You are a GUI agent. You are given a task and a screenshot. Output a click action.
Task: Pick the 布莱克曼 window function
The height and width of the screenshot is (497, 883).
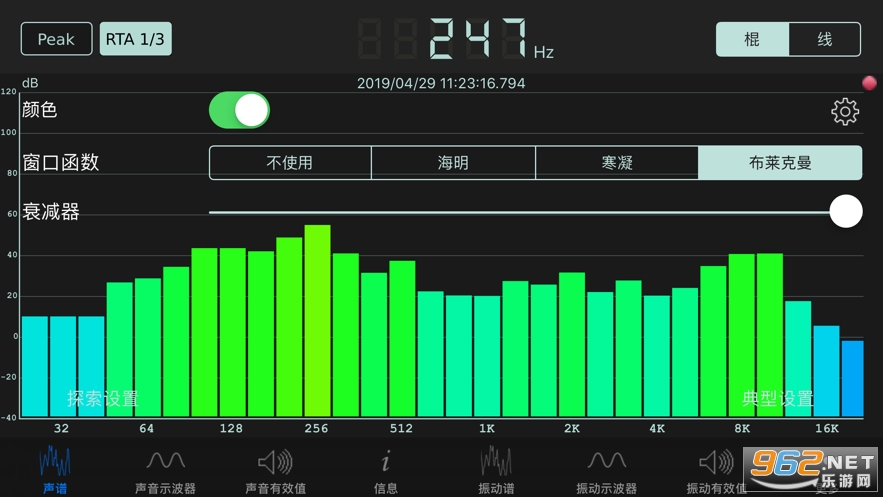coord(780,163)
